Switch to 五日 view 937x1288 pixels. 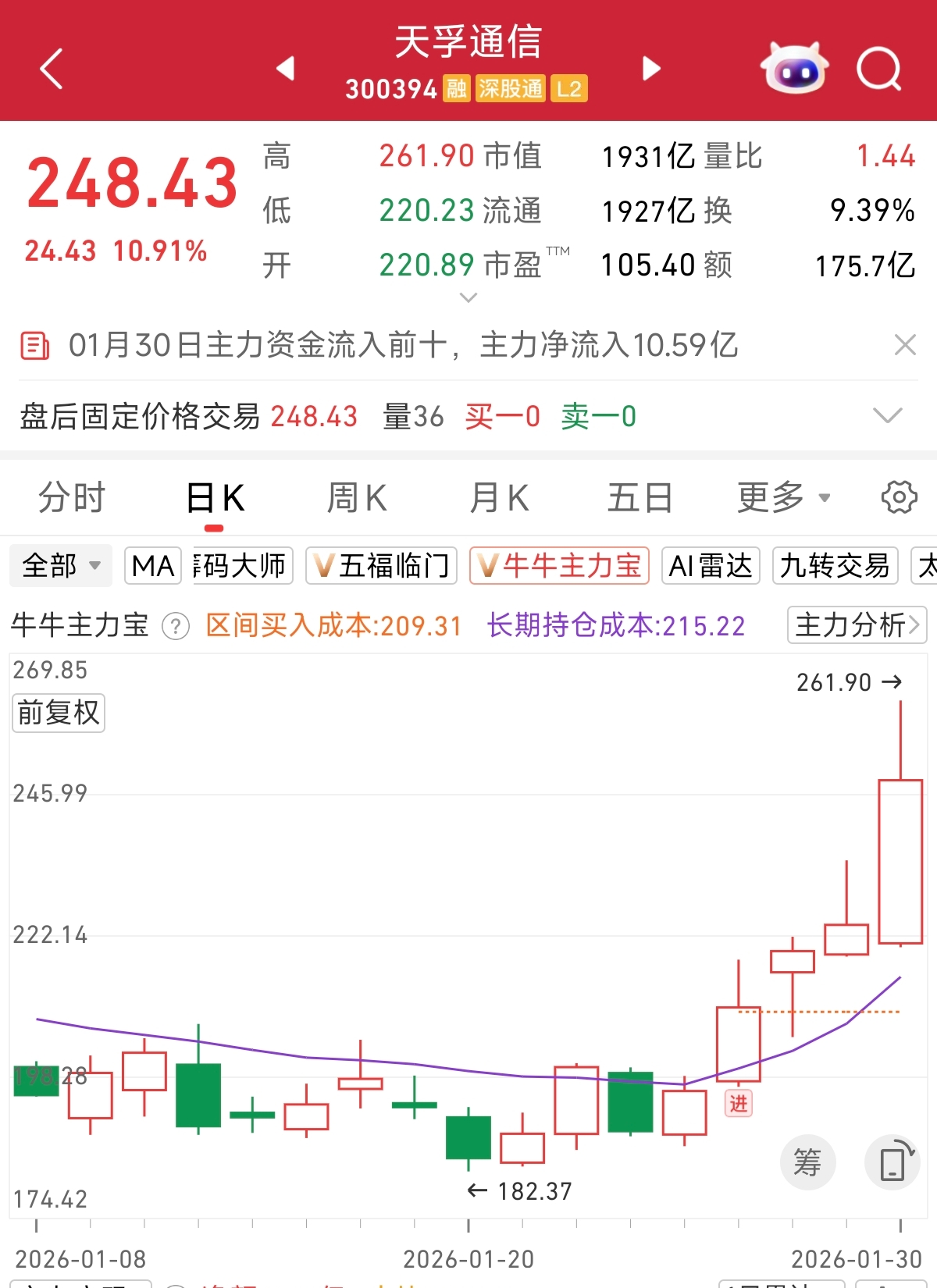(x=640, y=497)
